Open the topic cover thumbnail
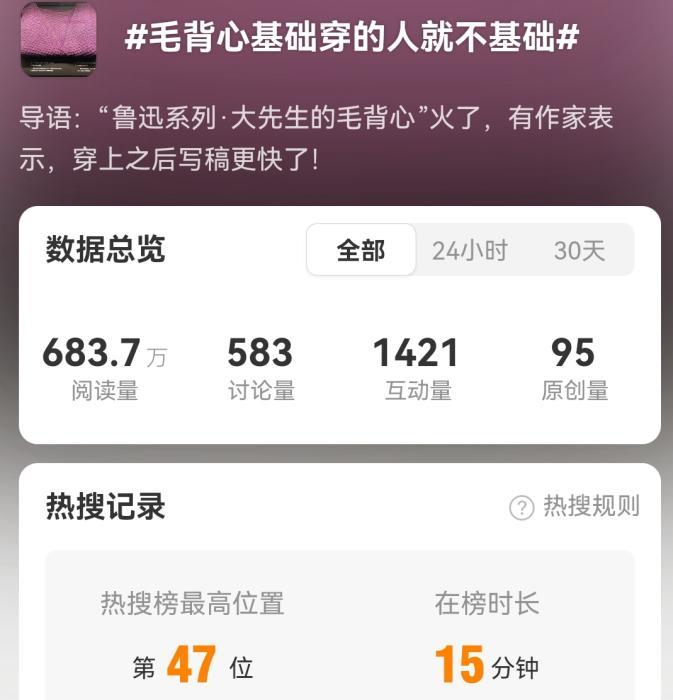The image size is (673, 700). tap(59, 40)
